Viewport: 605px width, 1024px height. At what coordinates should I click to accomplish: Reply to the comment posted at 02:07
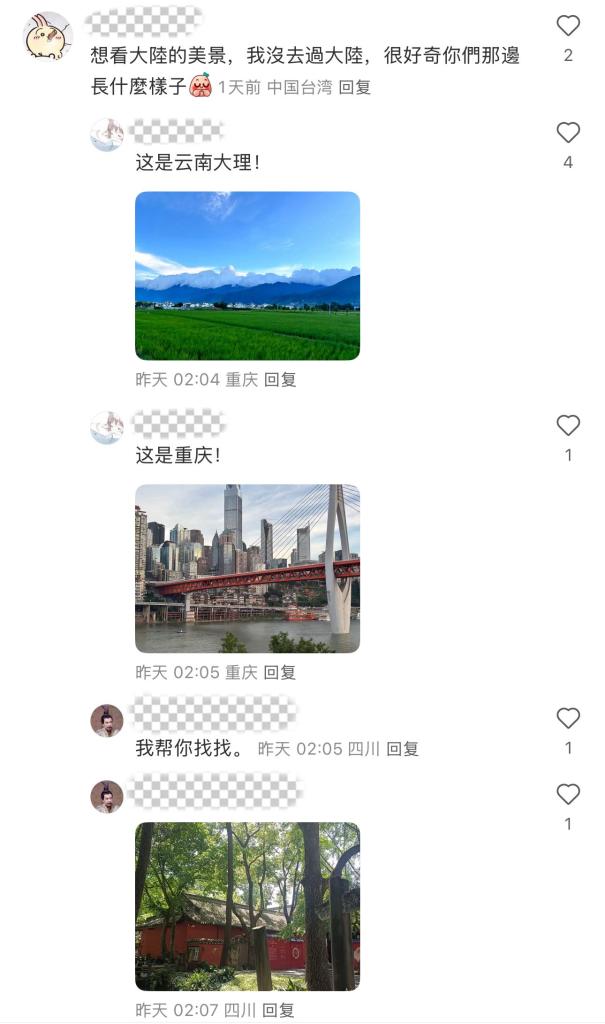click(279, 1010)
